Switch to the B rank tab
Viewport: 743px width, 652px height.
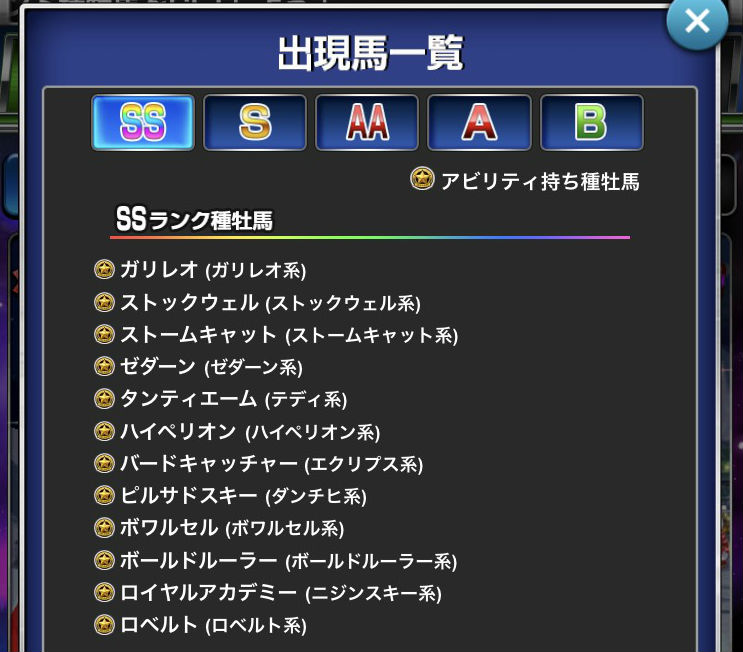(591, 123)
